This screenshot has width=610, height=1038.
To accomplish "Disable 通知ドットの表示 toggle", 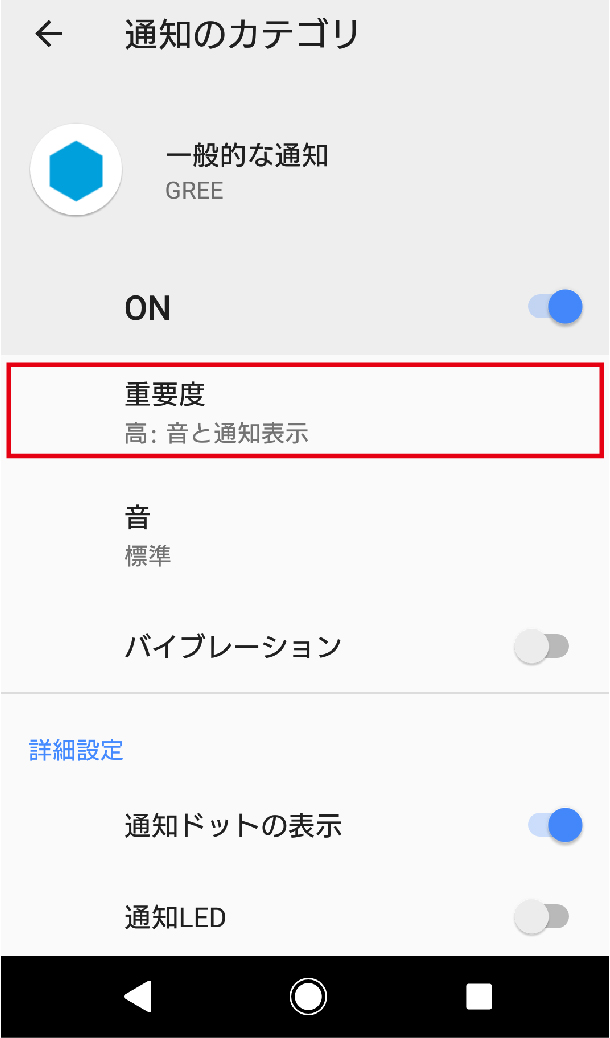I will click(555, 825).
